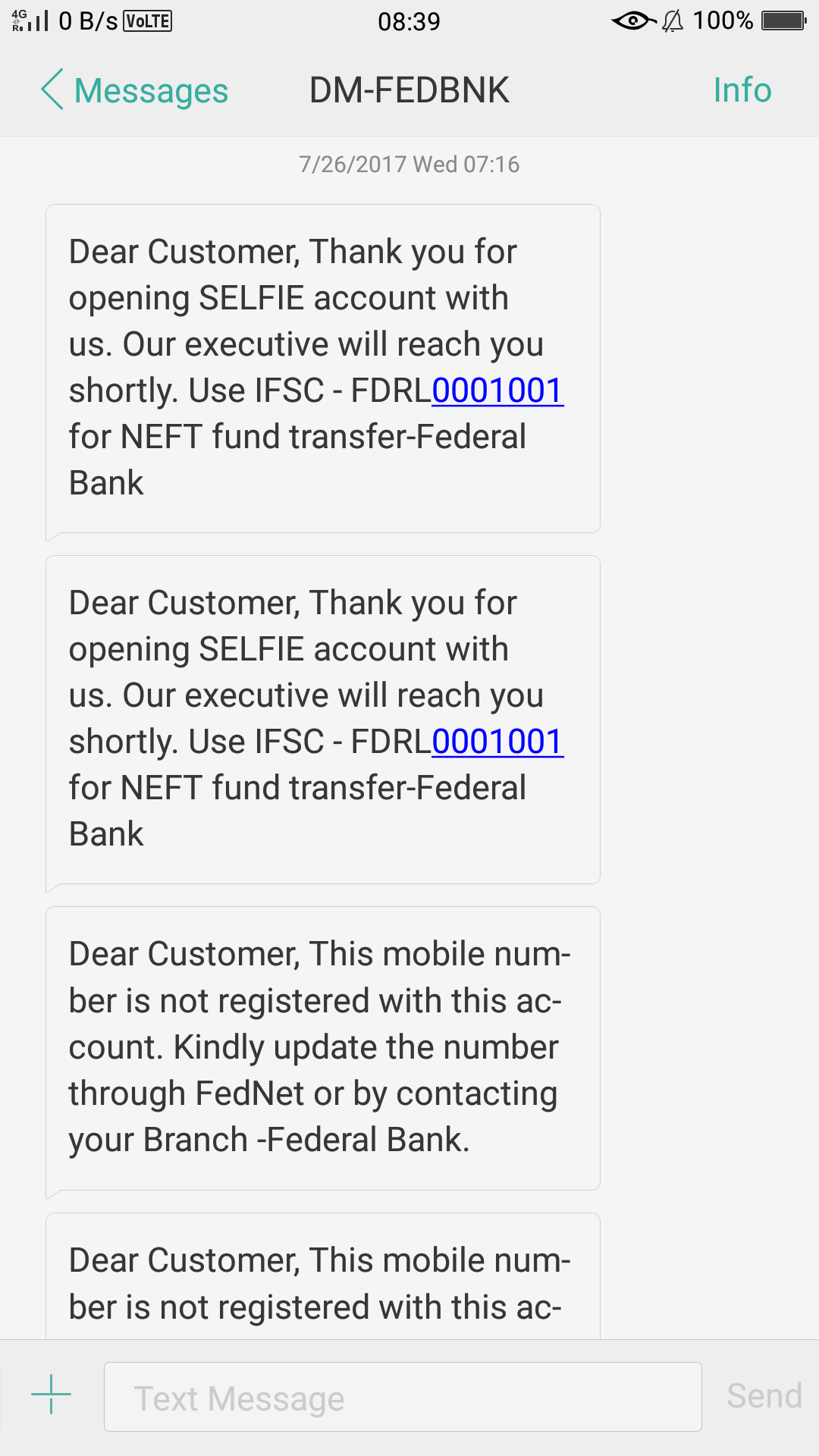Viewport: 819px width, 1456px height.
Task: Go back to Messages list
Action: coord(135,90)
